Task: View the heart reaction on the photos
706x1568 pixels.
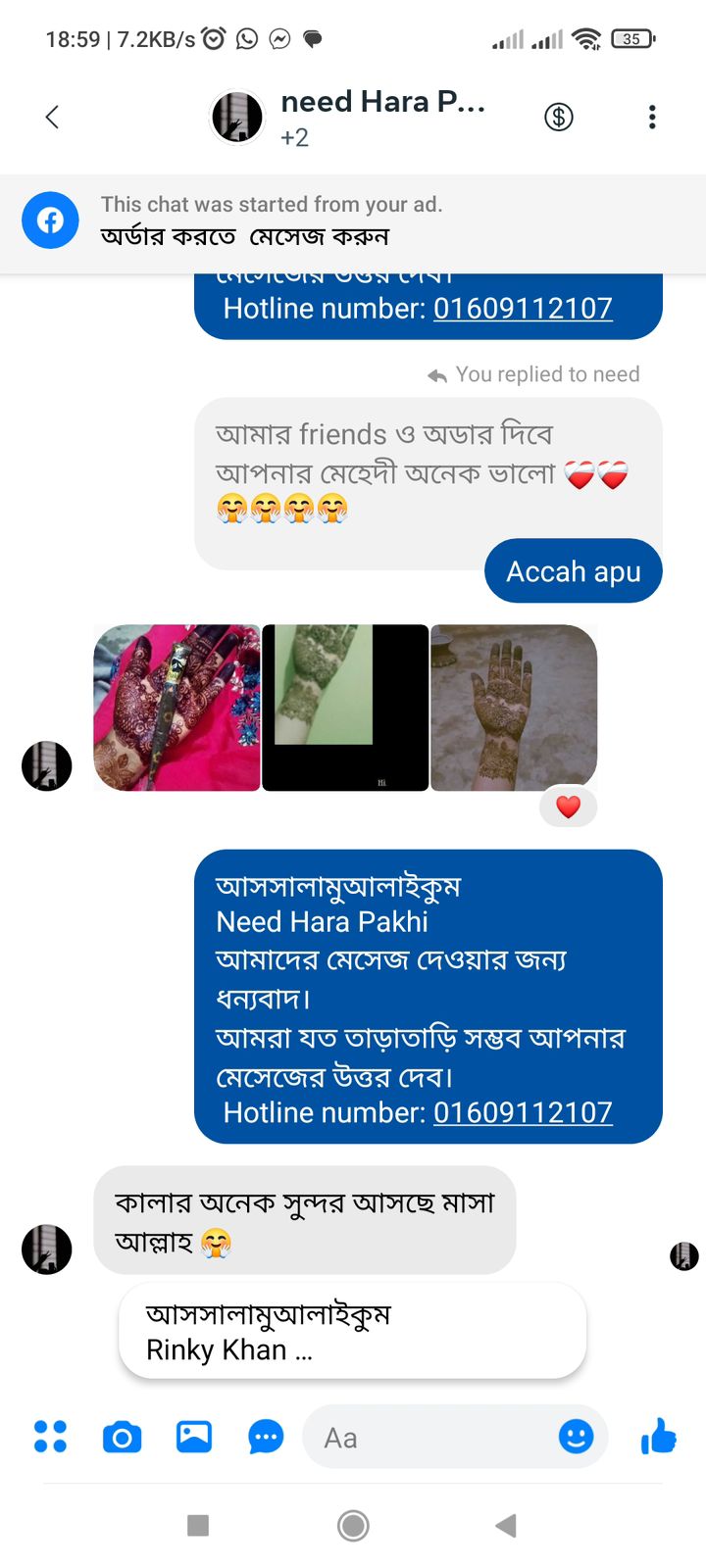Action: coord(568,807)
